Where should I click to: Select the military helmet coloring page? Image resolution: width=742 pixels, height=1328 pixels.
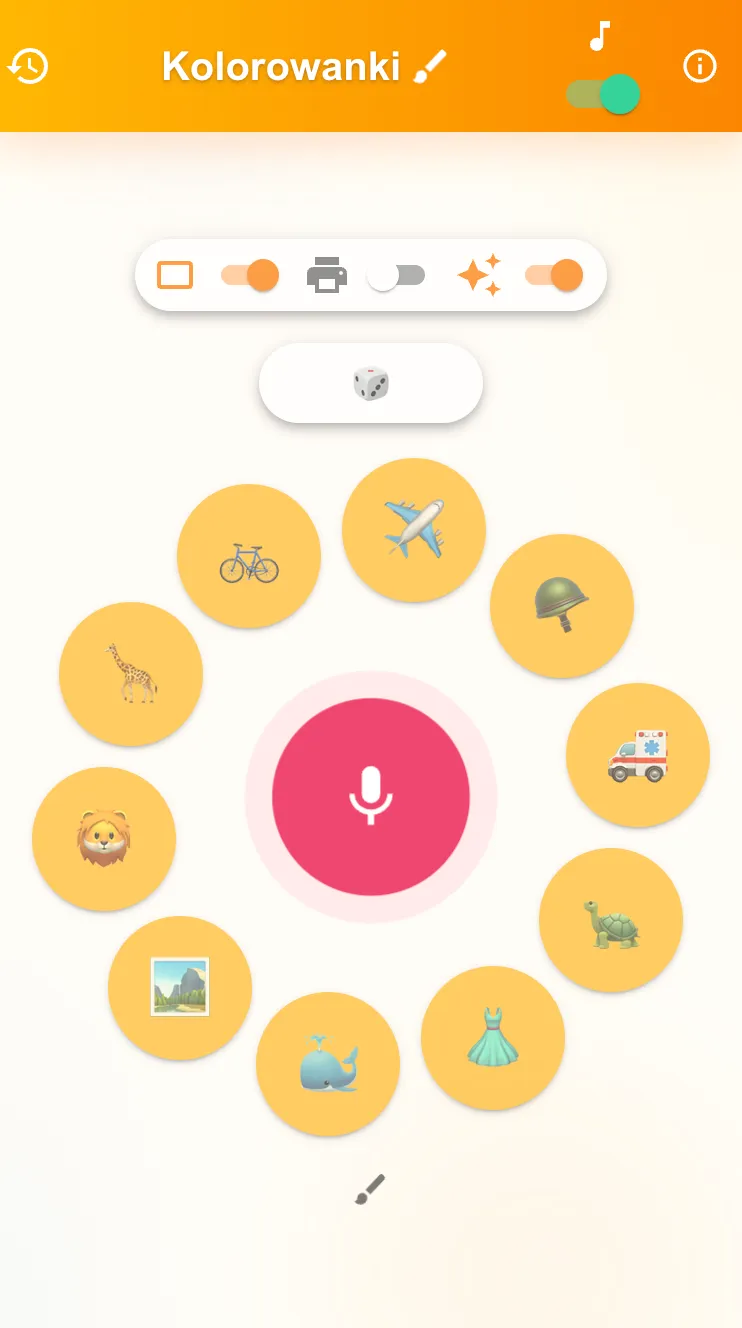point(562,606)
